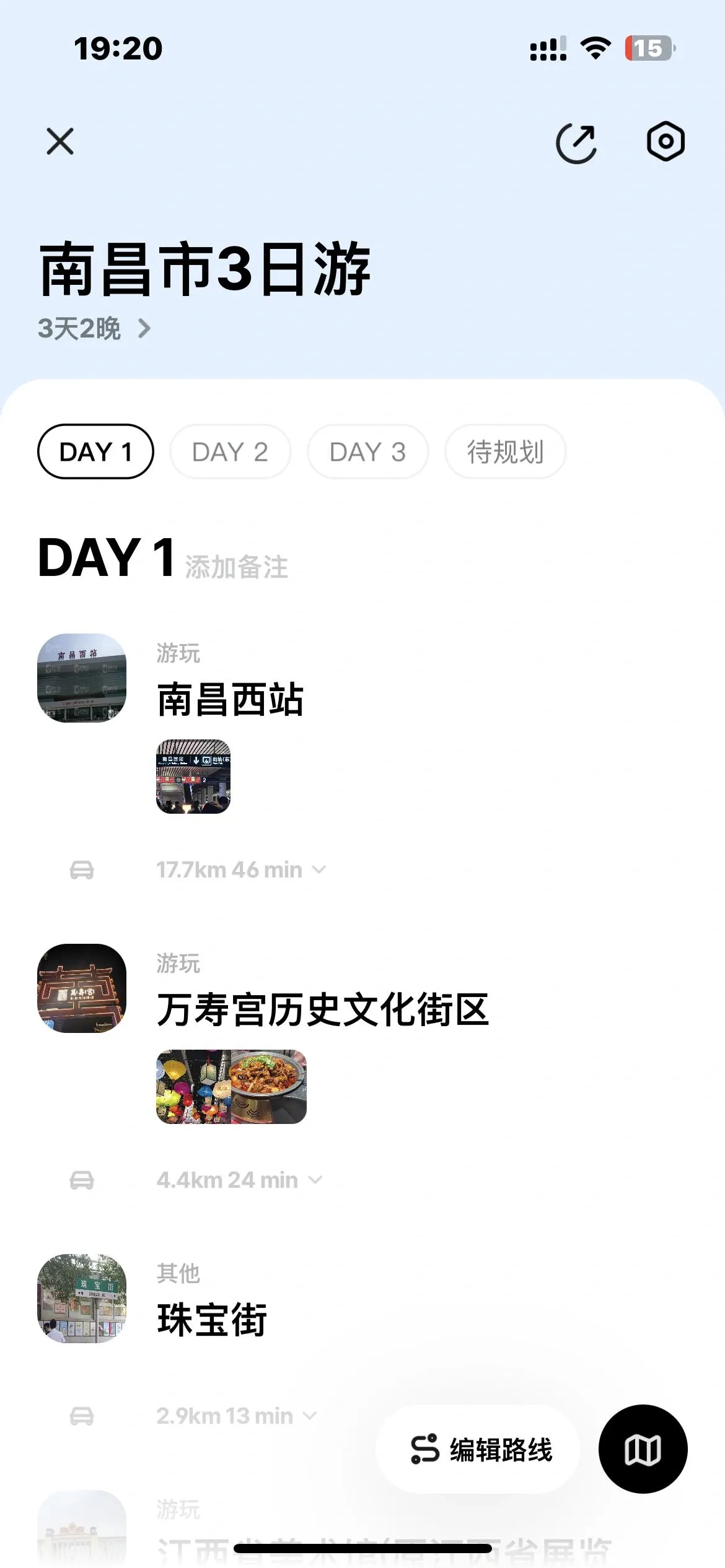Screen dimensions: 725x1568
Task: Select the DAY 1 tab
Action: click(x=95, y=451)
